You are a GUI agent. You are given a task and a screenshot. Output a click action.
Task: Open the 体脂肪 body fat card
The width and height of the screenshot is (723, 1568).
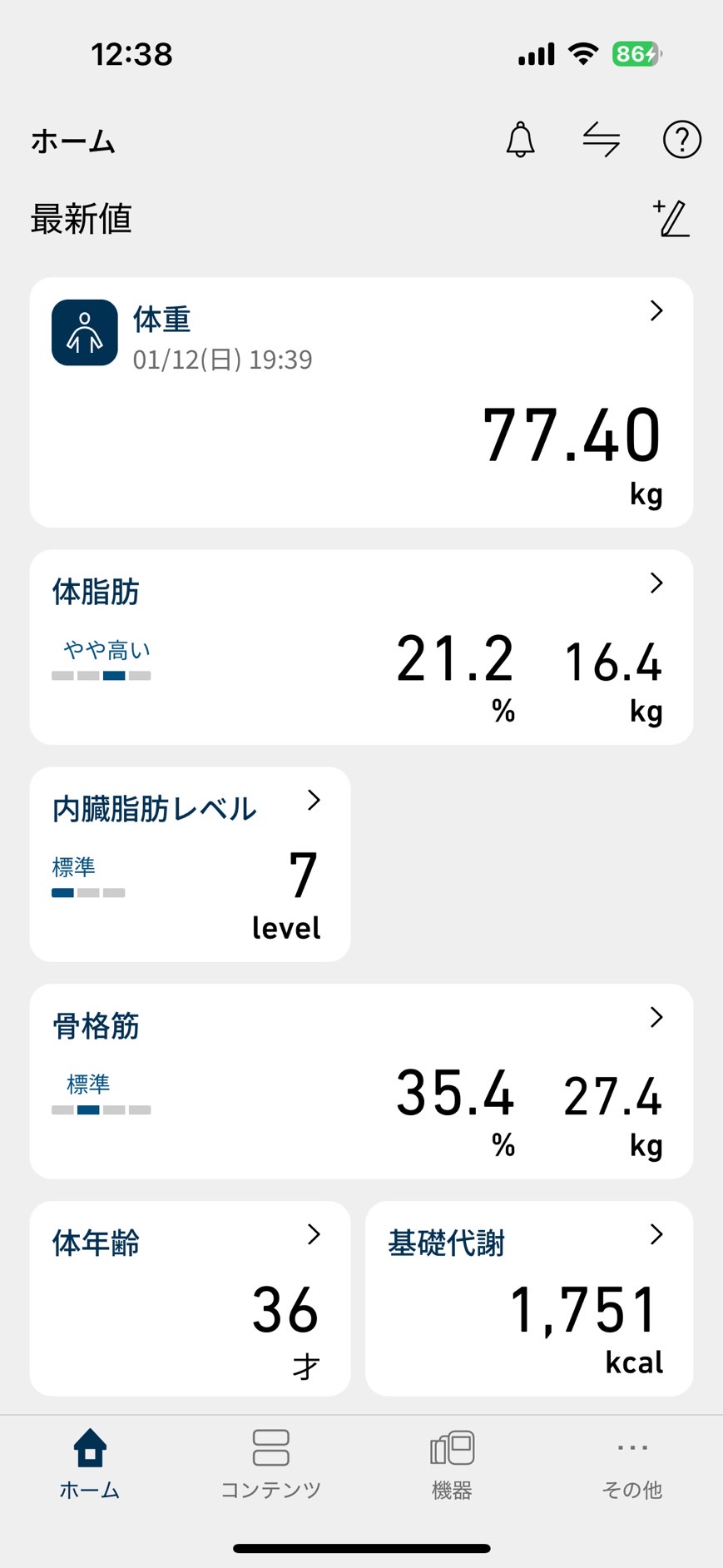coord(361,647)
